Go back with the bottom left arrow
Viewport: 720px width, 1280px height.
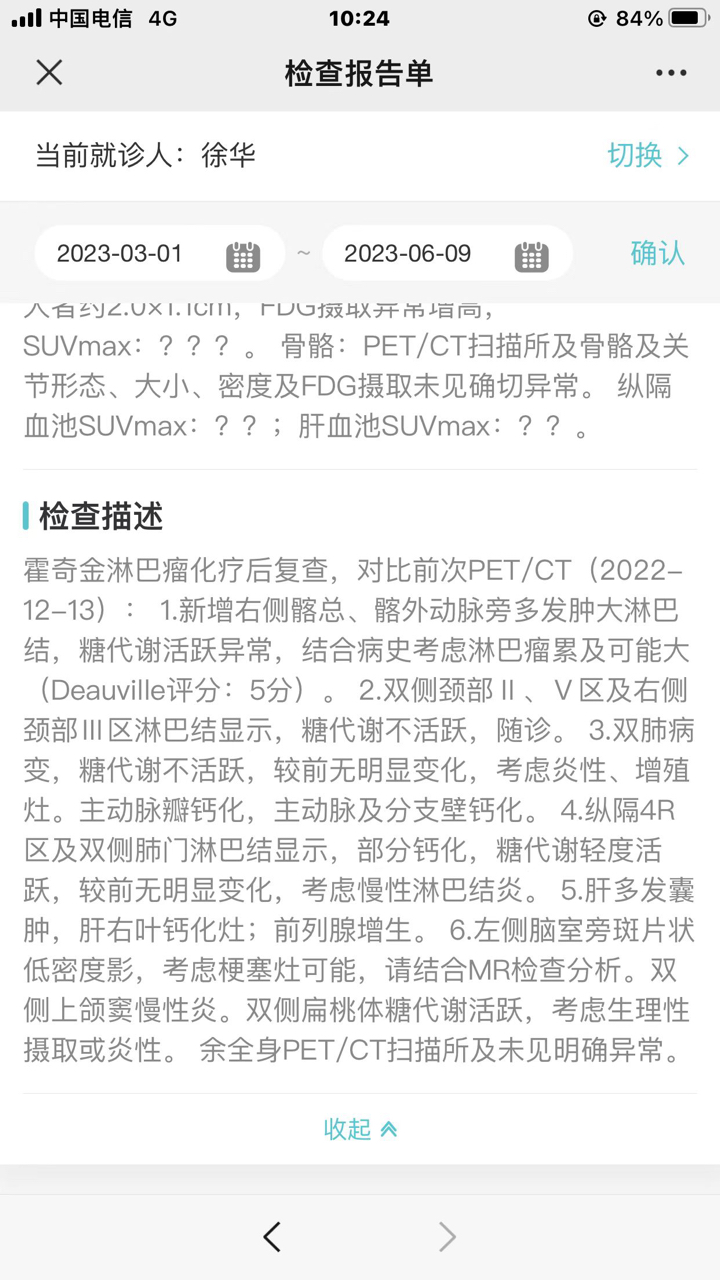272,1237
